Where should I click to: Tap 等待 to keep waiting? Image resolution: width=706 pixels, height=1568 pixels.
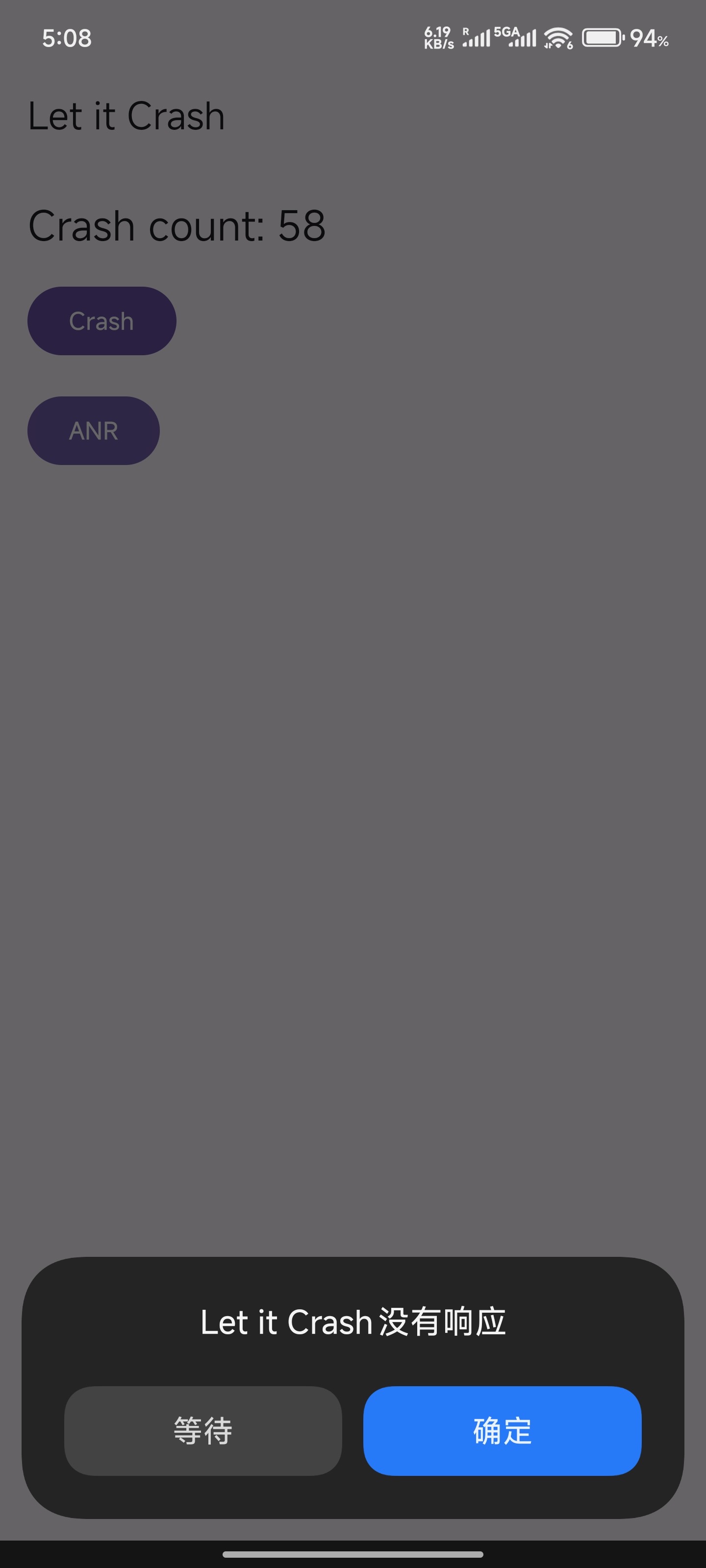pyautogui.click(x=203, y=1430)
